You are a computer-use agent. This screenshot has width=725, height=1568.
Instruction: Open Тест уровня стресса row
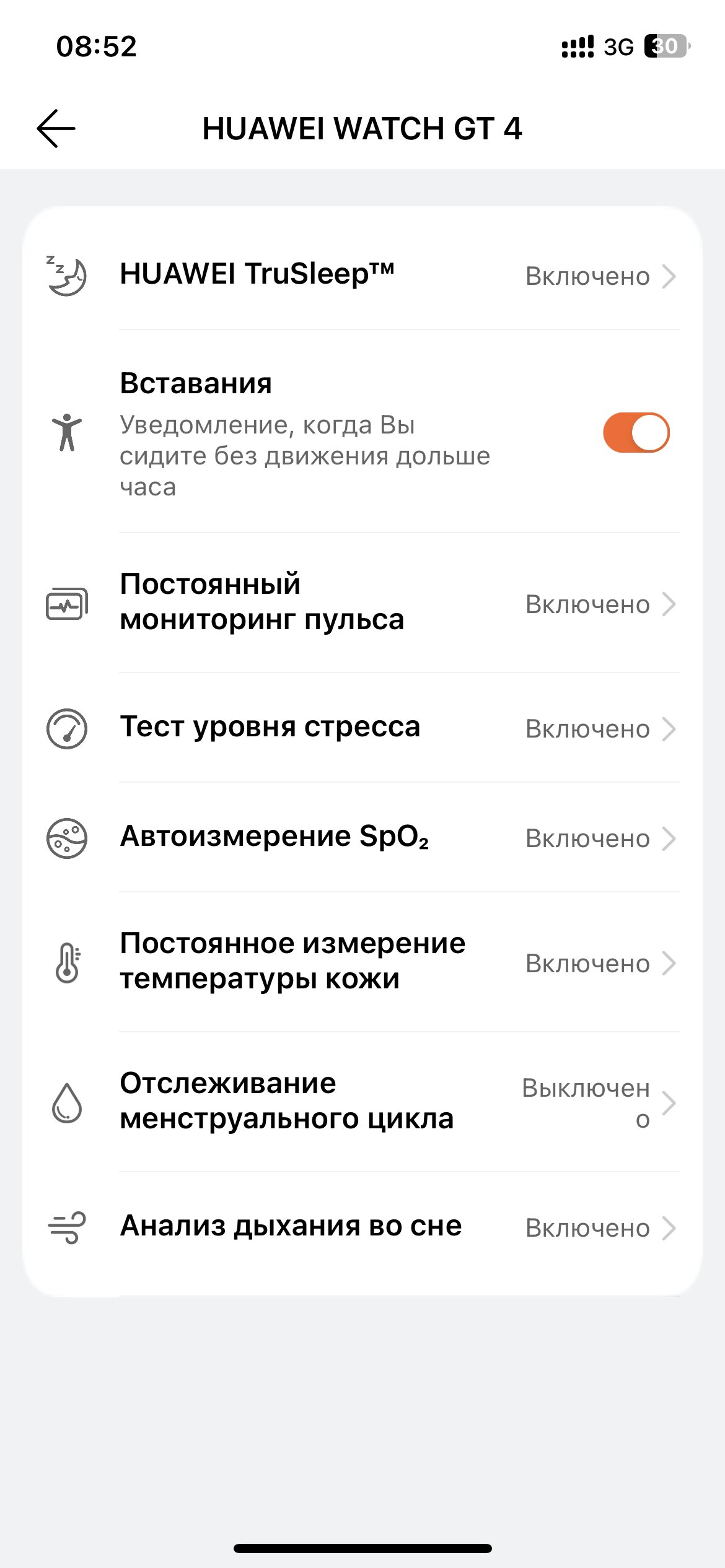[362, 728]
